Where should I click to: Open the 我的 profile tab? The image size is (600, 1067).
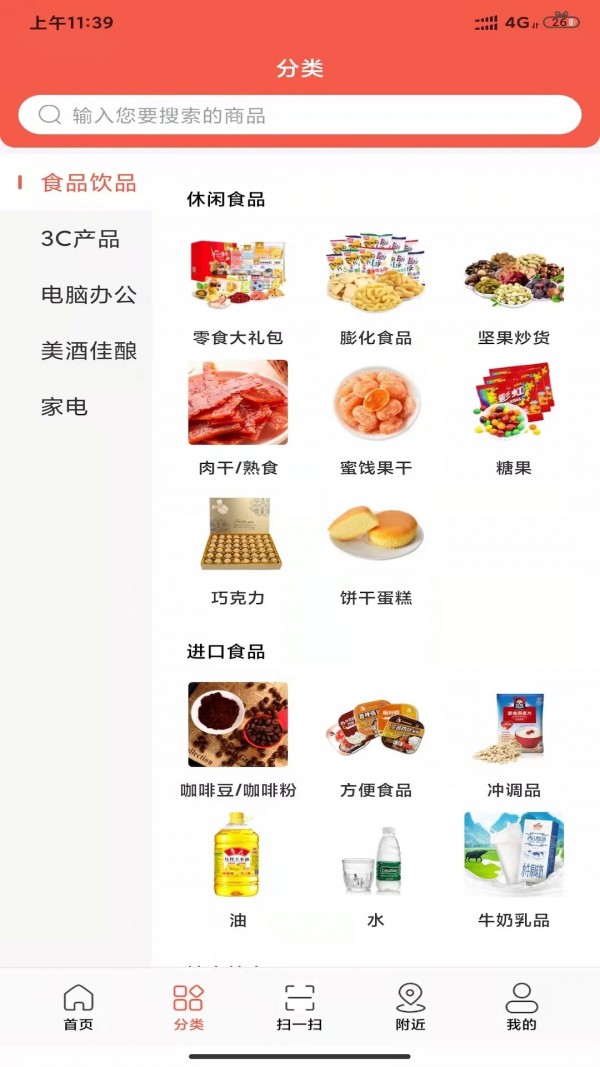coord(521,1007)
